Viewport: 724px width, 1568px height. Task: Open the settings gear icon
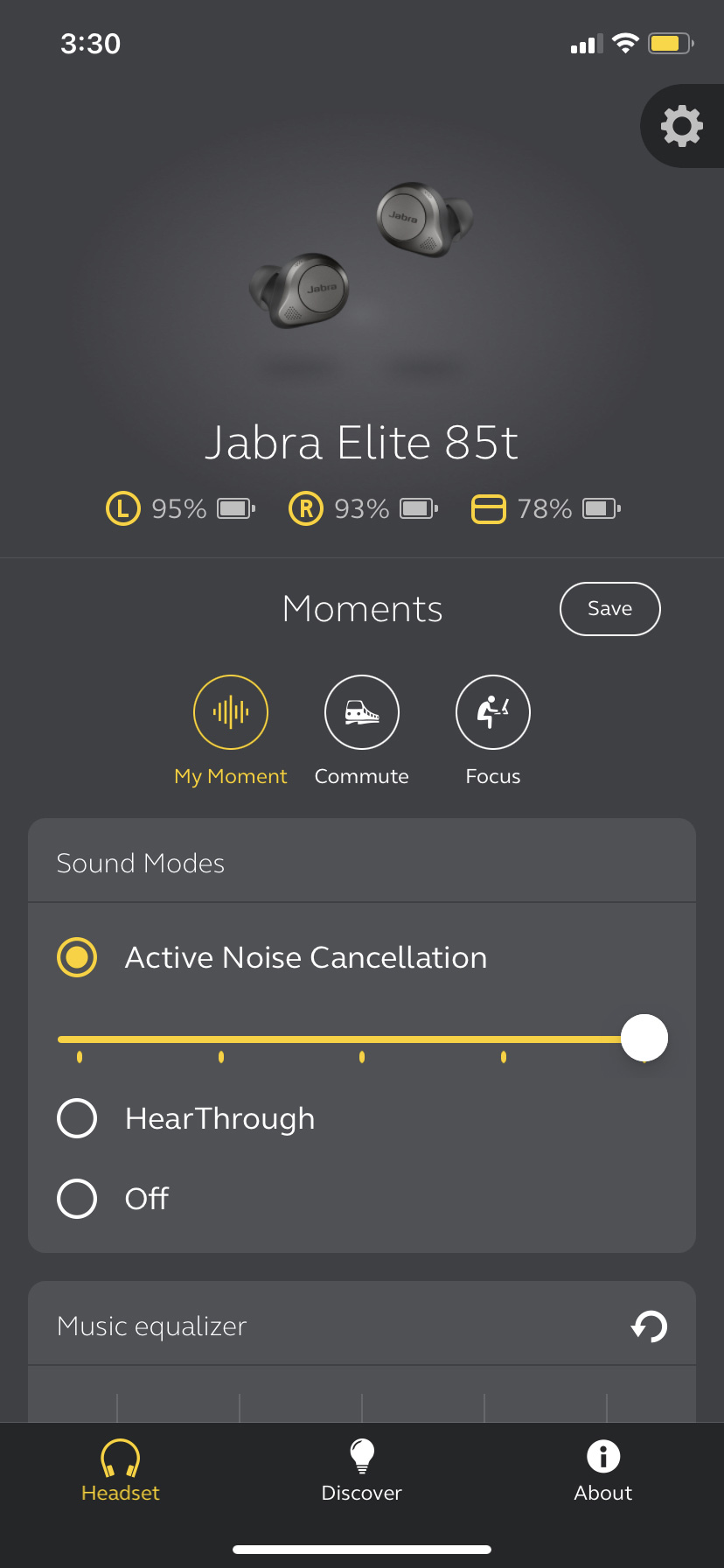click(x=681, y=125)
